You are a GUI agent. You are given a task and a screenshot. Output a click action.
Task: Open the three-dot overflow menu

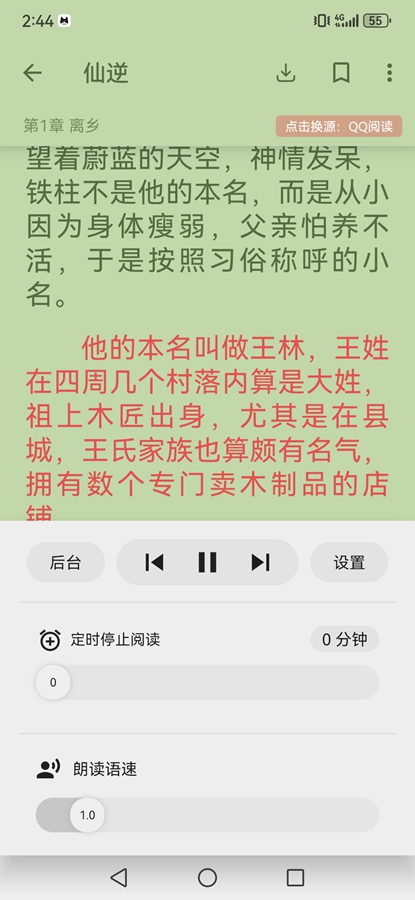389,73
